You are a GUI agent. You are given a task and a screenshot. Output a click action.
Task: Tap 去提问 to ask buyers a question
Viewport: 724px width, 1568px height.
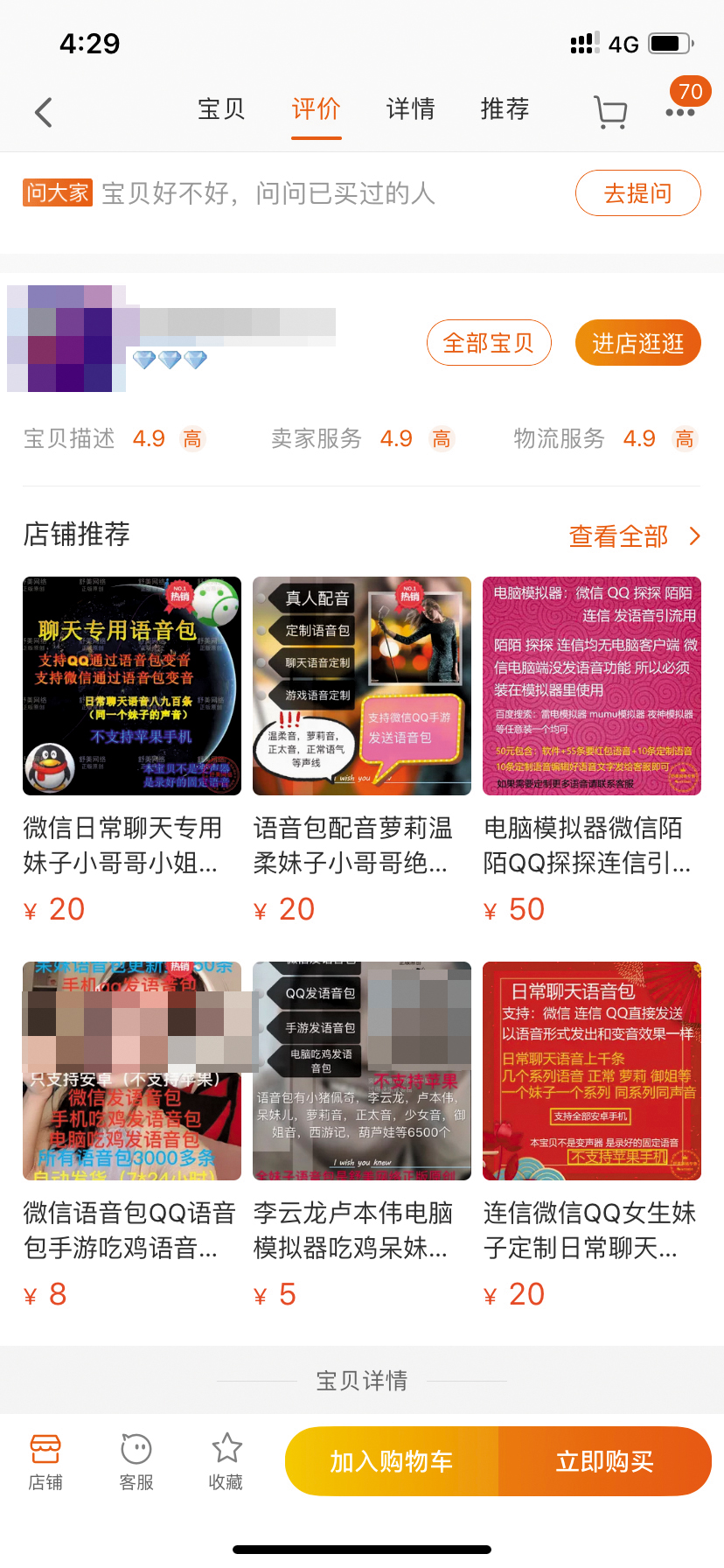[637, 192]
